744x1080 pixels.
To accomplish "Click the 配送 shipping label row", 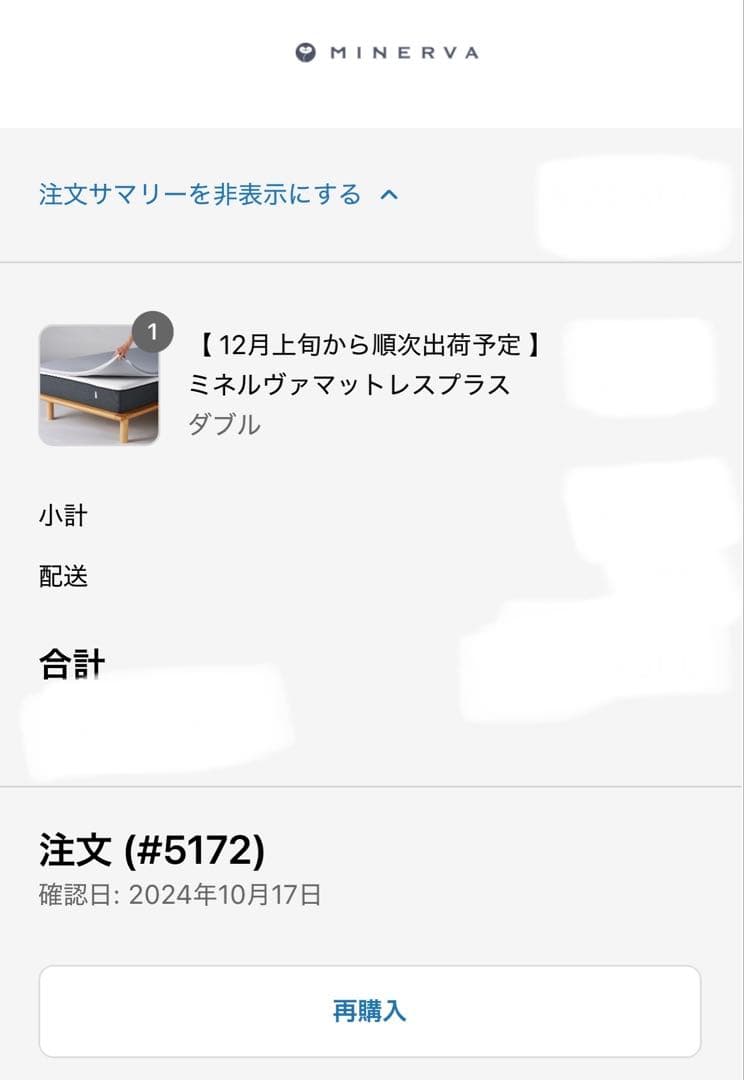I will (64, 576).
